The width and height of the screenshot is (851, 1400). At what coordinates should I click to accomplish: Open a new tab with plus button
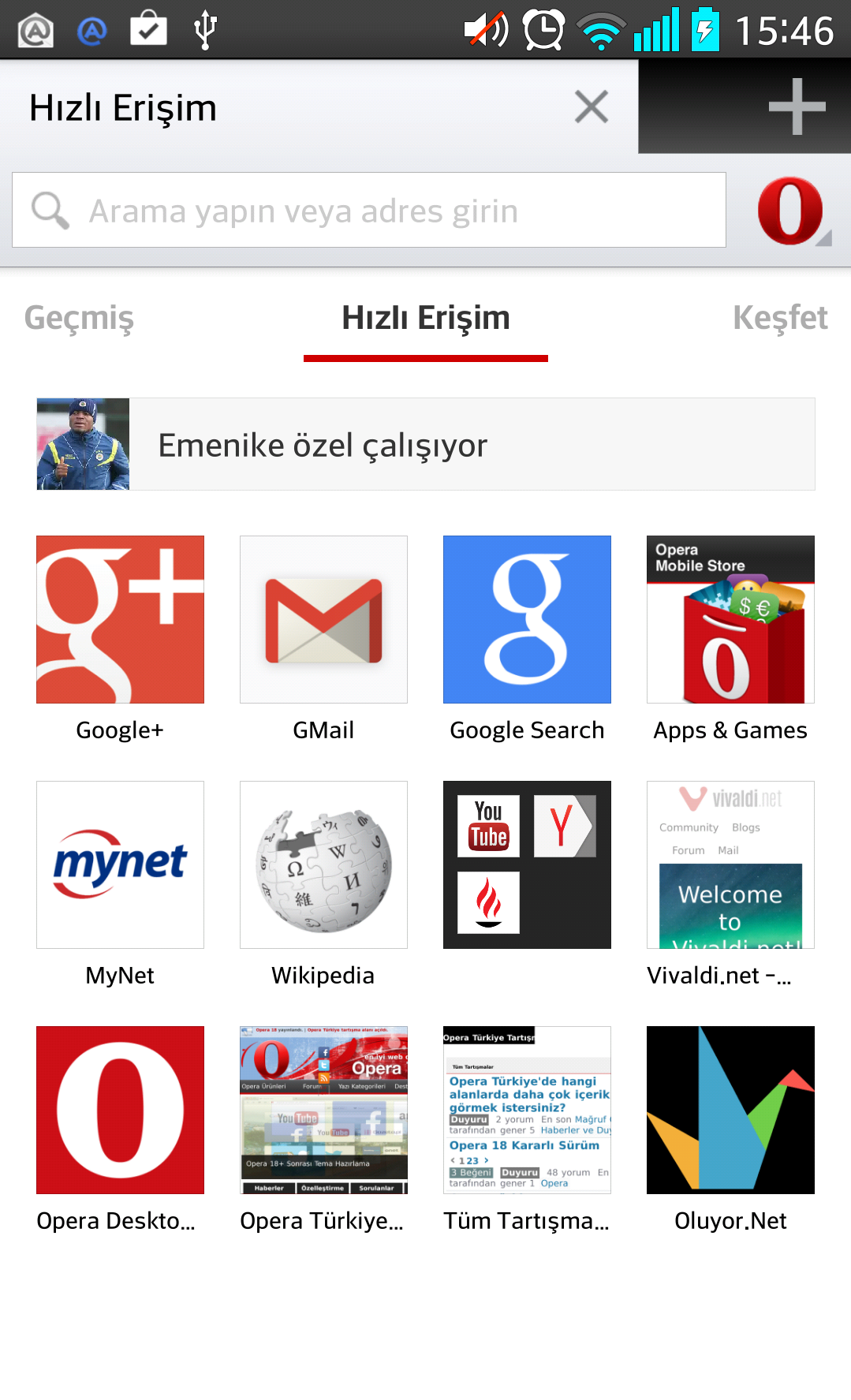coord(797,106)
